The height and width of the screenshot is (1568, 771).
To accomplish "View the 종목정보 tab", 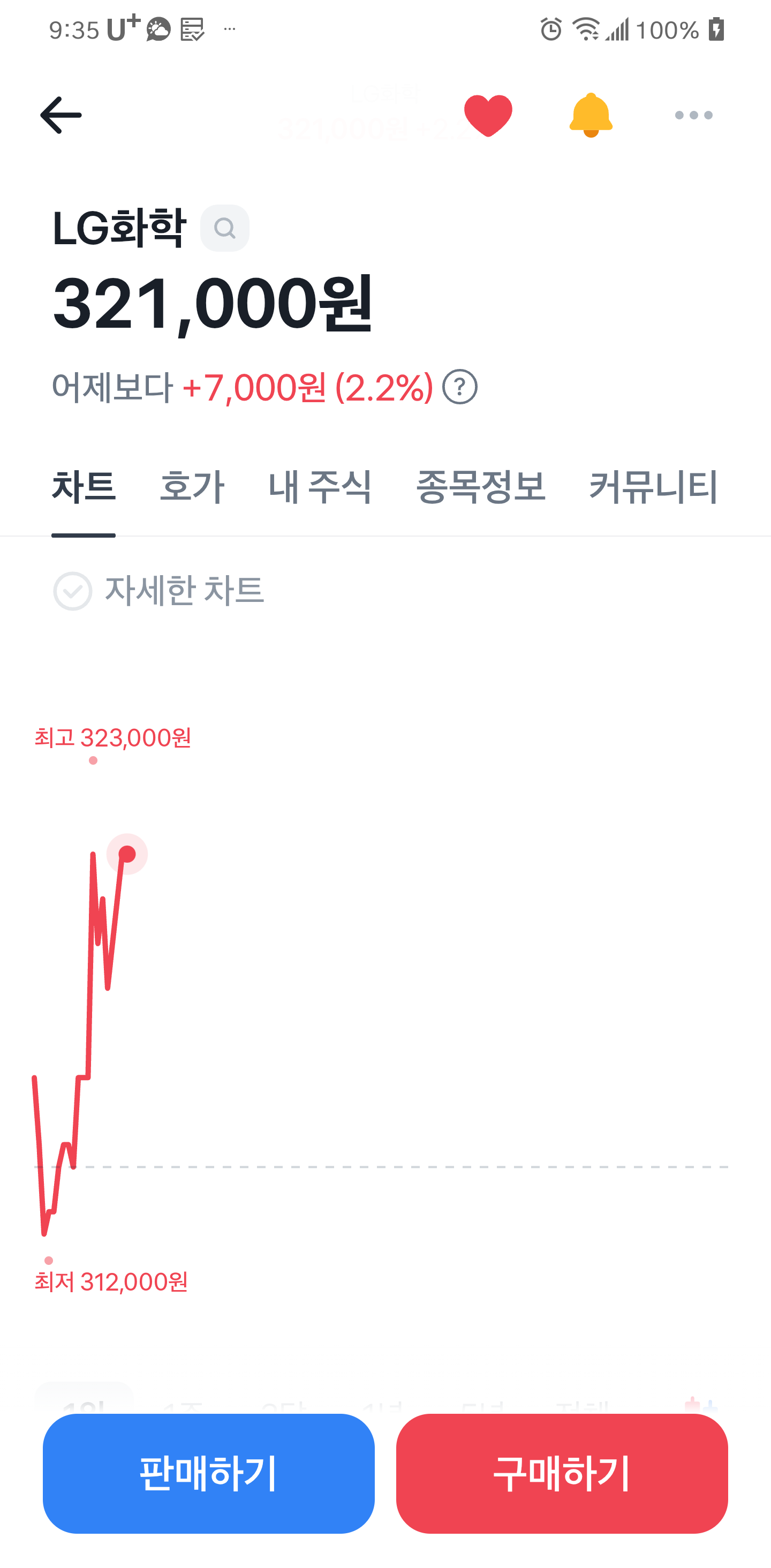I will 480,487.
